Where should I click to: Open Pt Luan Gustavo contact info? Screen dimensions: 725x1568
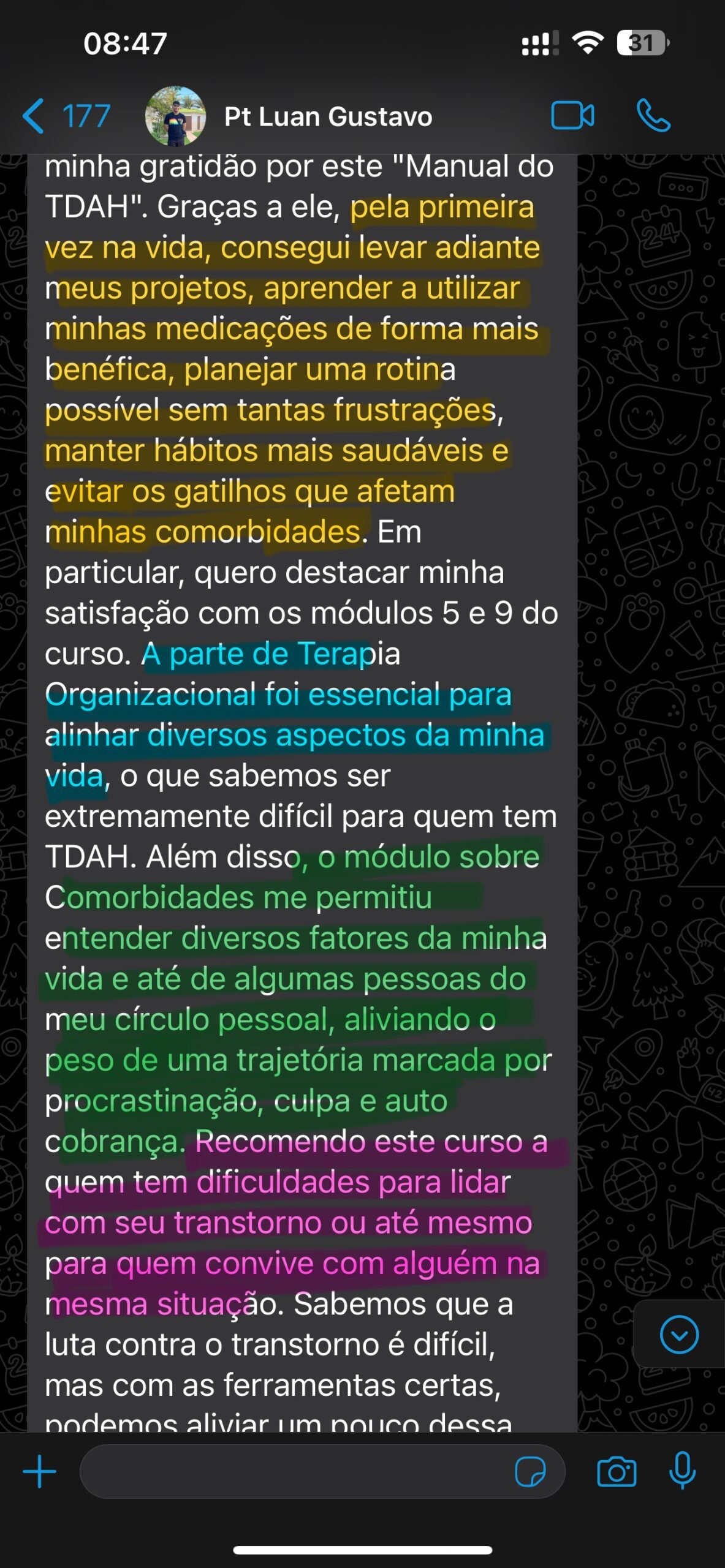pyautogui.click(x=328, y=116)
